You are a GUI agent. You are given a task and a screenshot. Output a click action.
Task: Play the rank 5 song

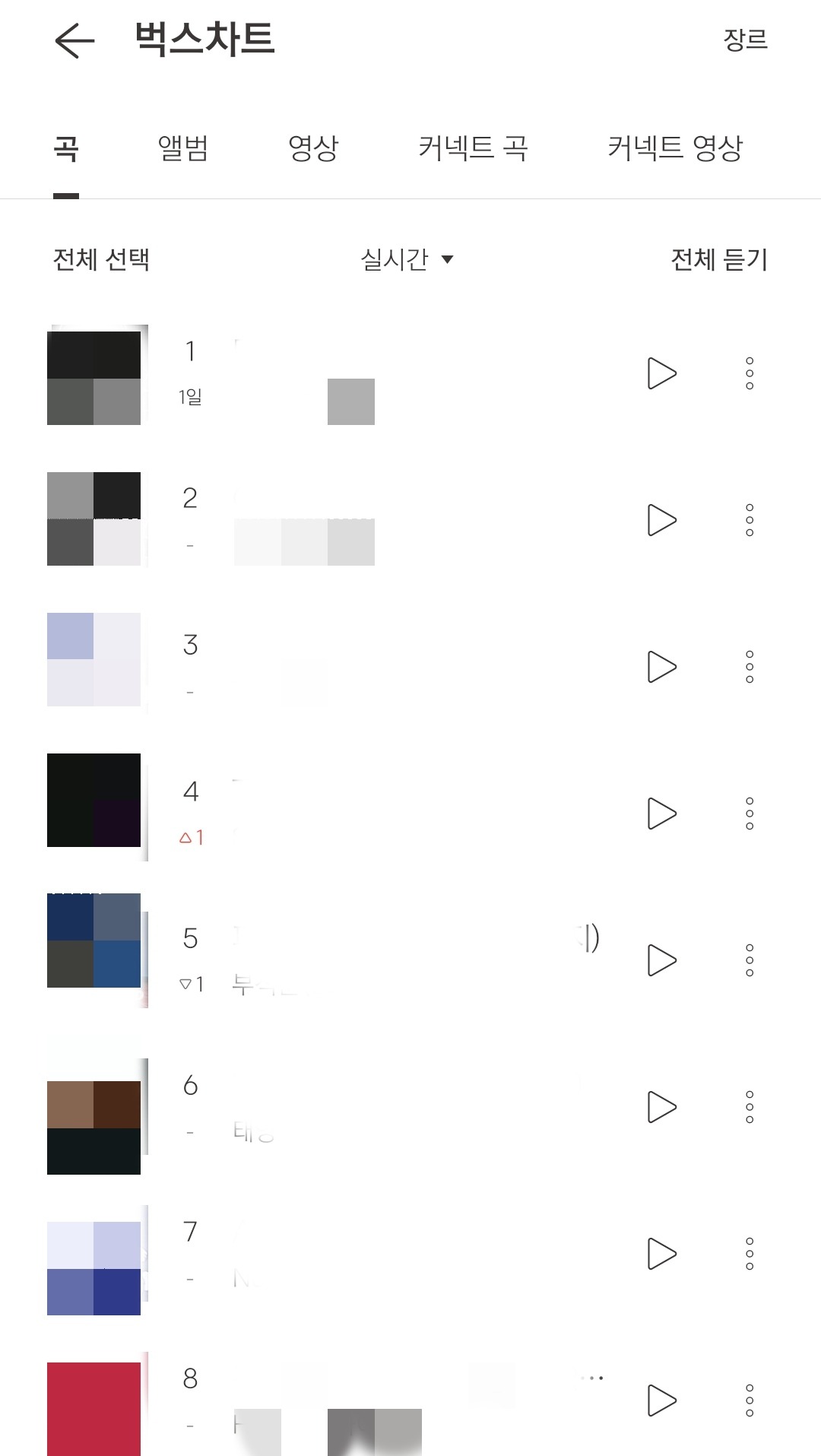pyautogui.click(x=661, y=960)
